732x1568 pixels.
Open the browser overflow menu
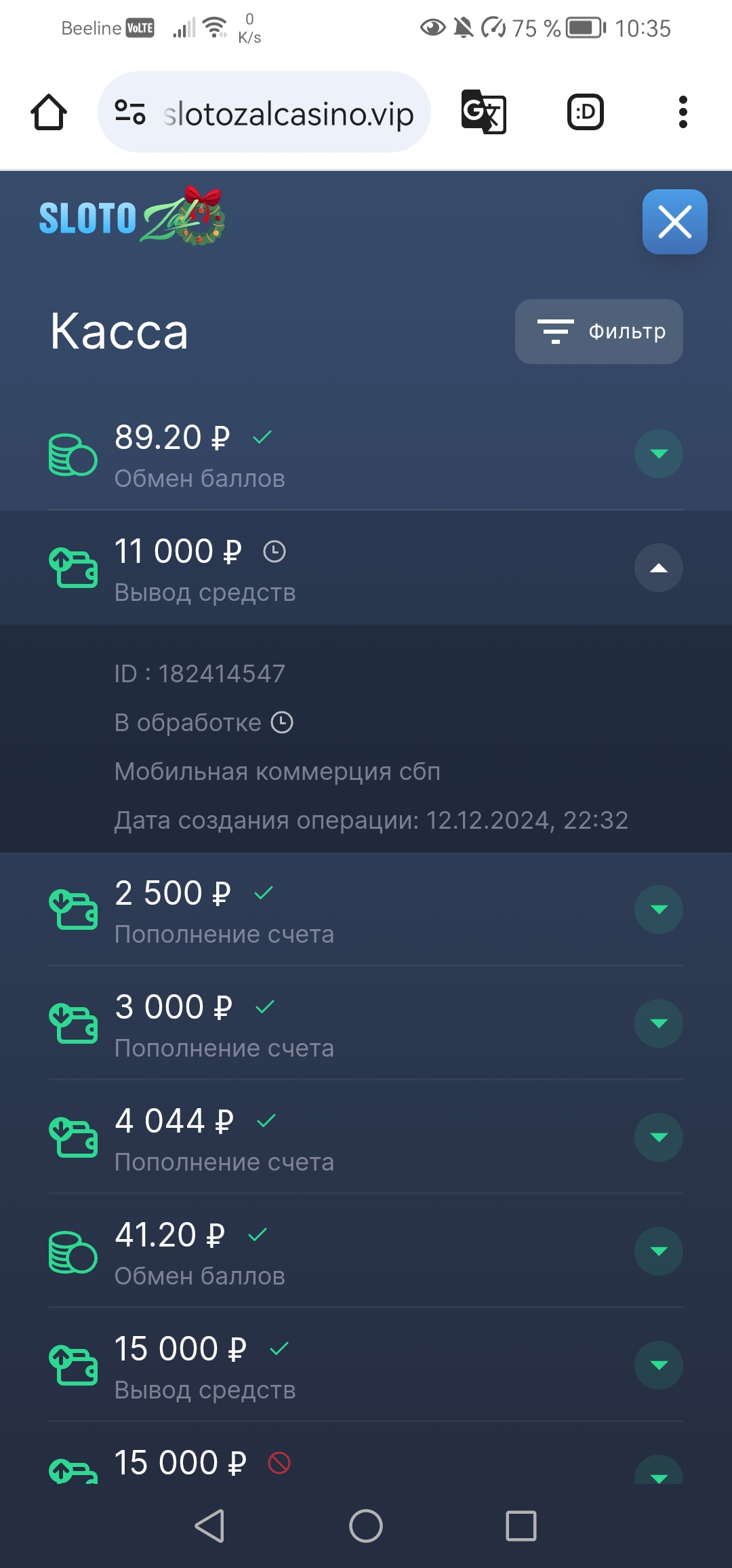[x=683, y=112]
